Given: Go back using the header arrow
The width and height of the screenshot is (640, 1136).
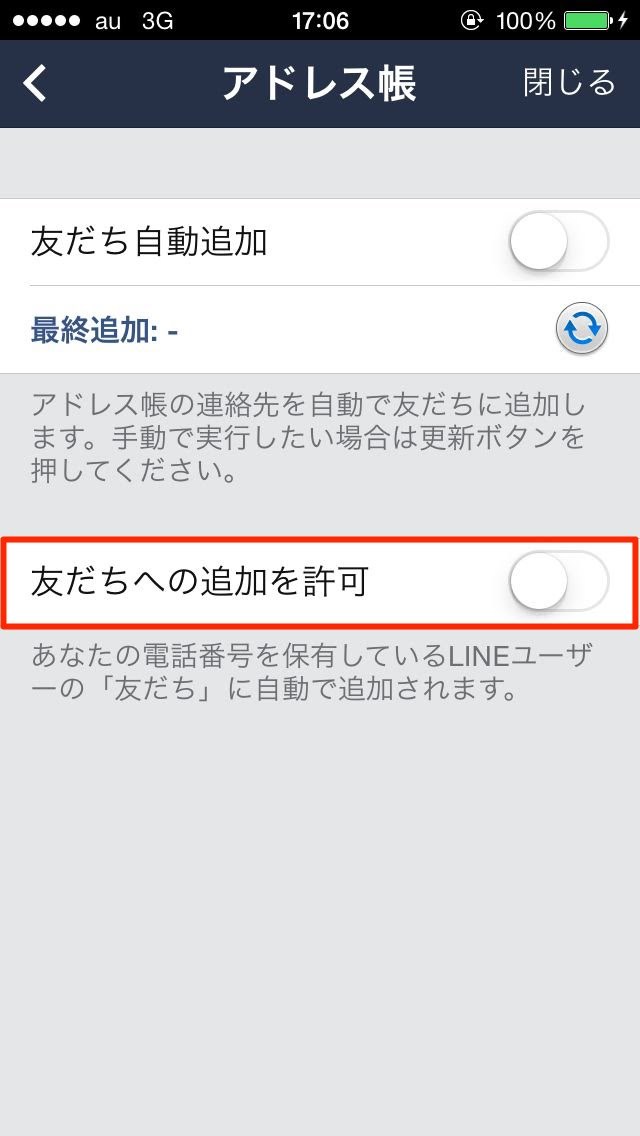Looking at the screenshot, I should 36,84.
